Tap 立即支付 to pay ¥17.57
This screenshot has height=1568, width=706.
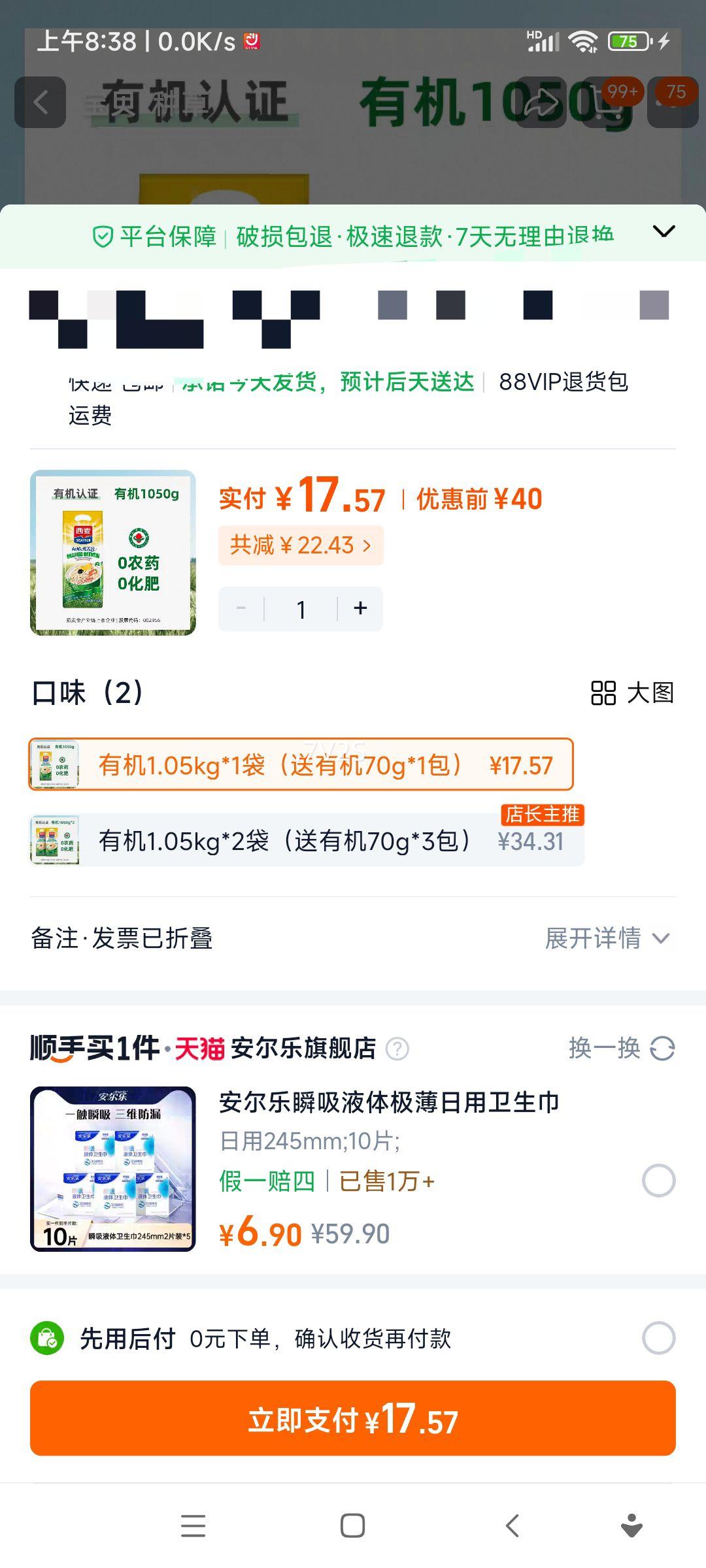(353, 1422)
